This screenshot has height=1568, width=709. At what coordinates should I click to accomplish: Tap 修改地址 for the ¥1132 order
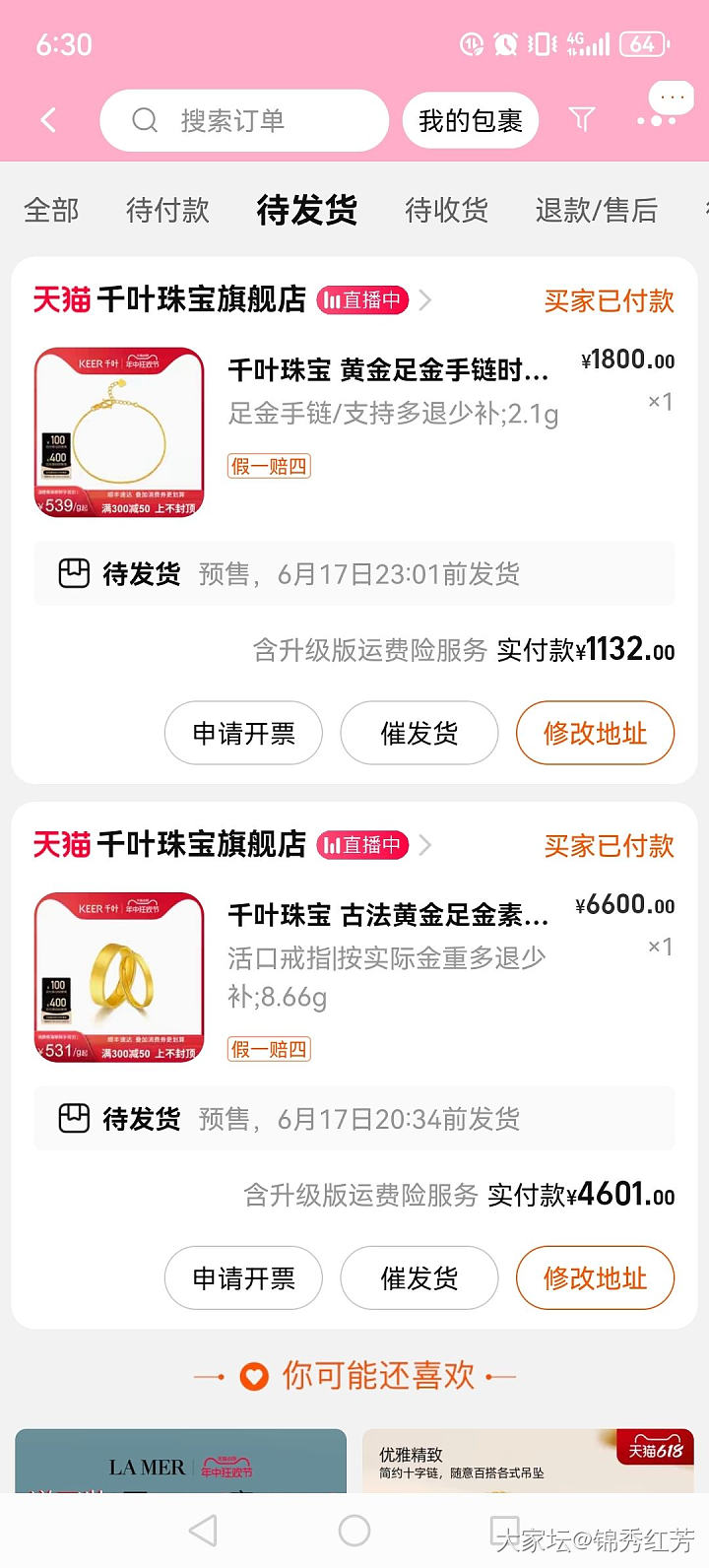pyautogui.click(x=595, y=733)
